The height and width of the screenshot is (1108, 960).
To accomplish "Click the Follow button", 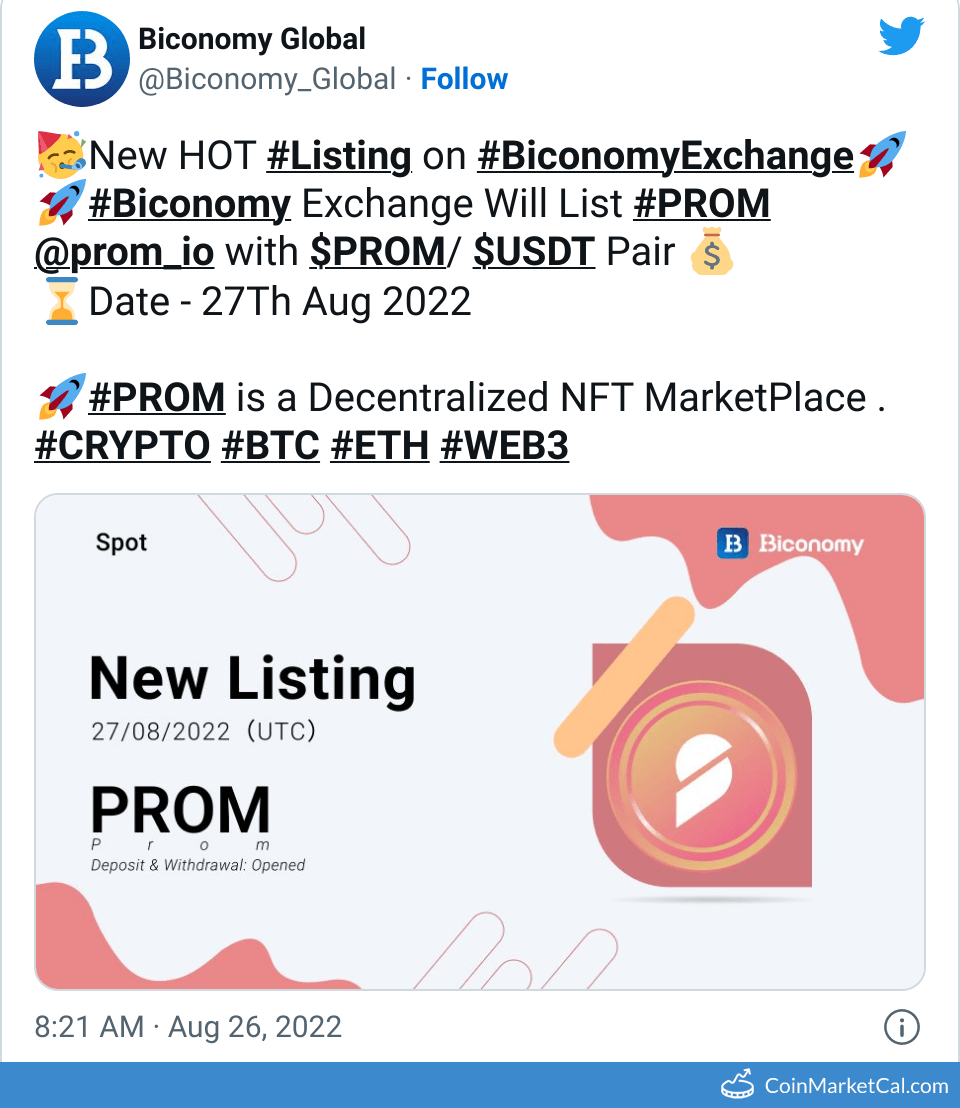I will (x=464, y=78).
